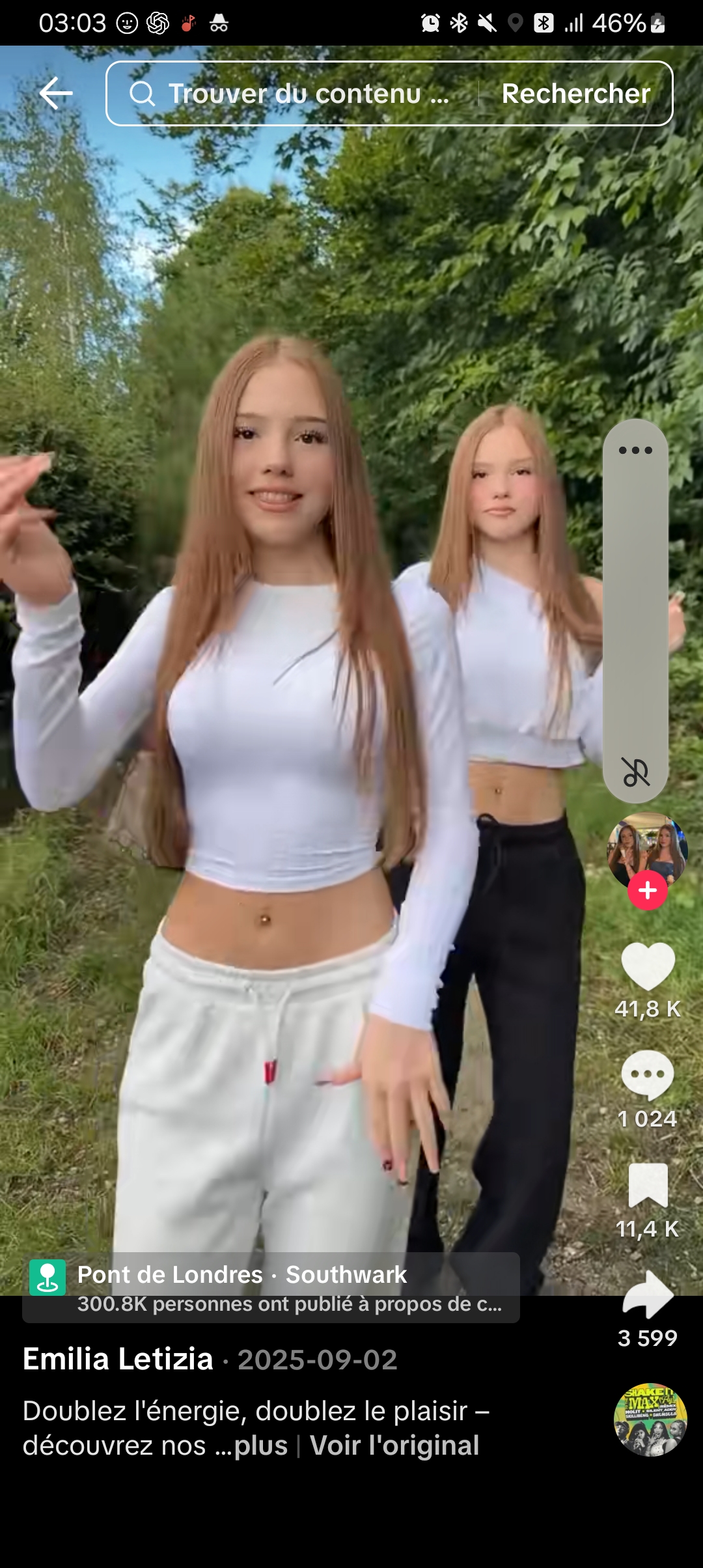Expand the caption with 'plus'
The image size is (703, 1568).
(260, 1446)
